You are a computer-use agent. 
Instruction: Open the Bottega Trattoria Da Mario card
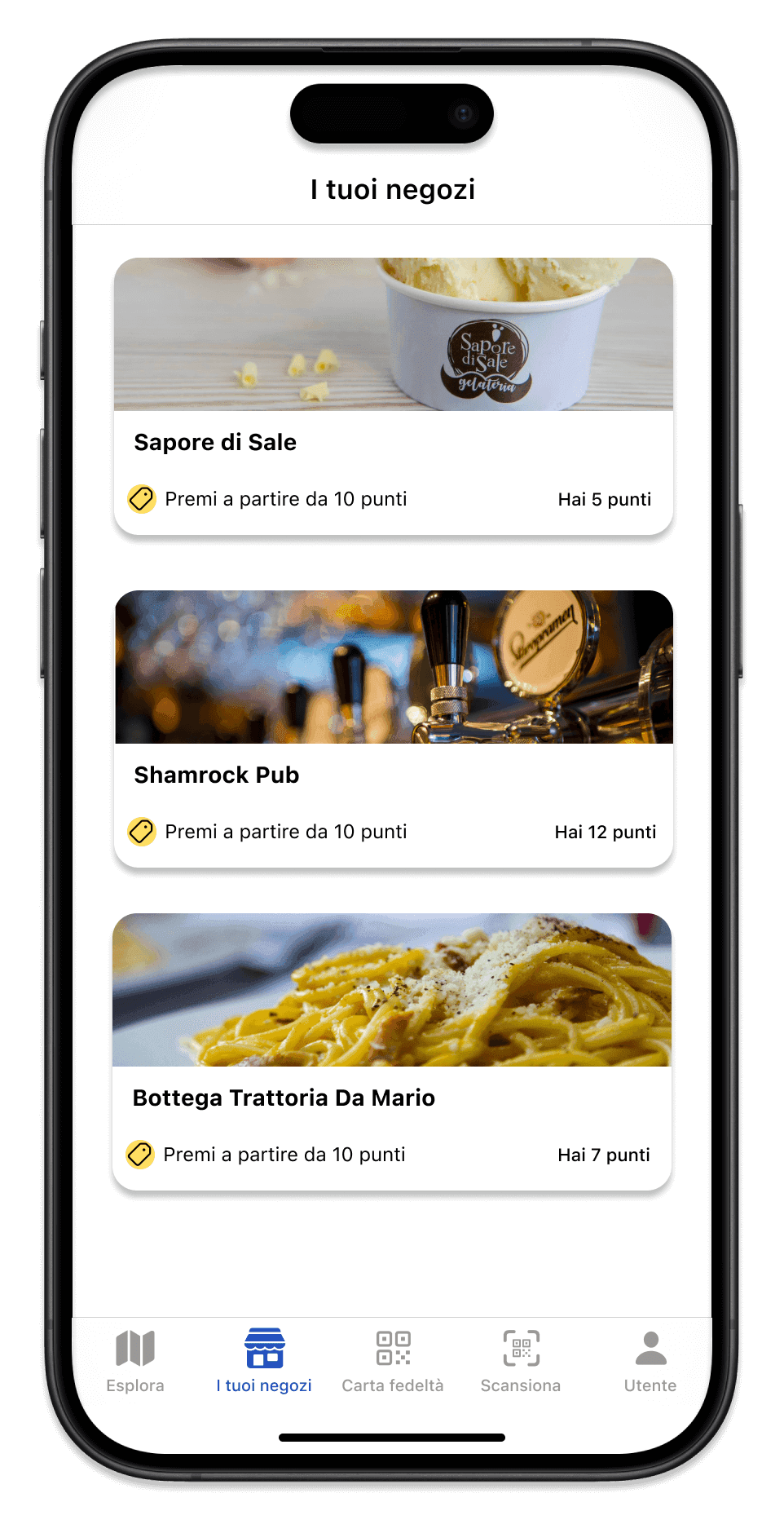coord(392,1052)
